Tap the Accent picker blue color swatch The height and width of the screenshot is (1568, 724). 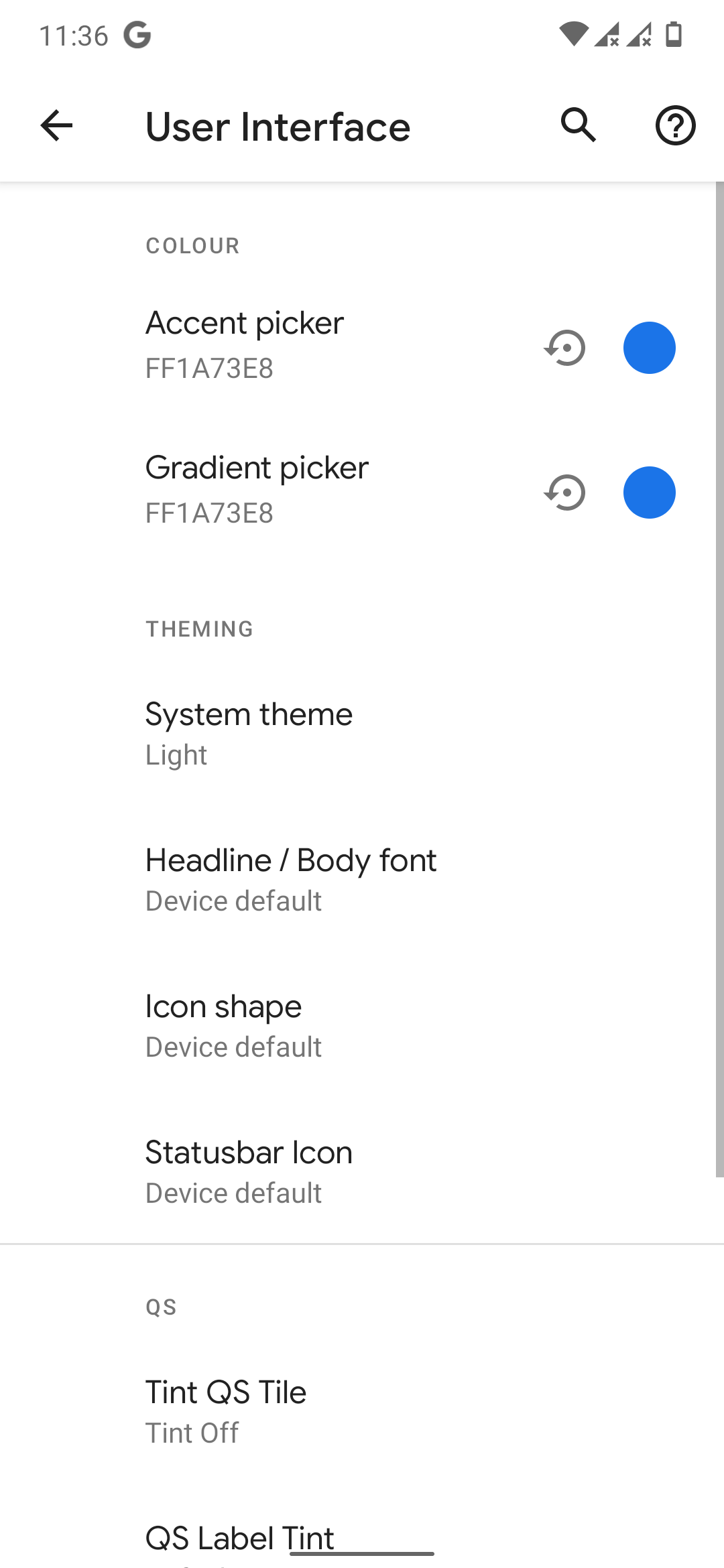click(649, 348)
